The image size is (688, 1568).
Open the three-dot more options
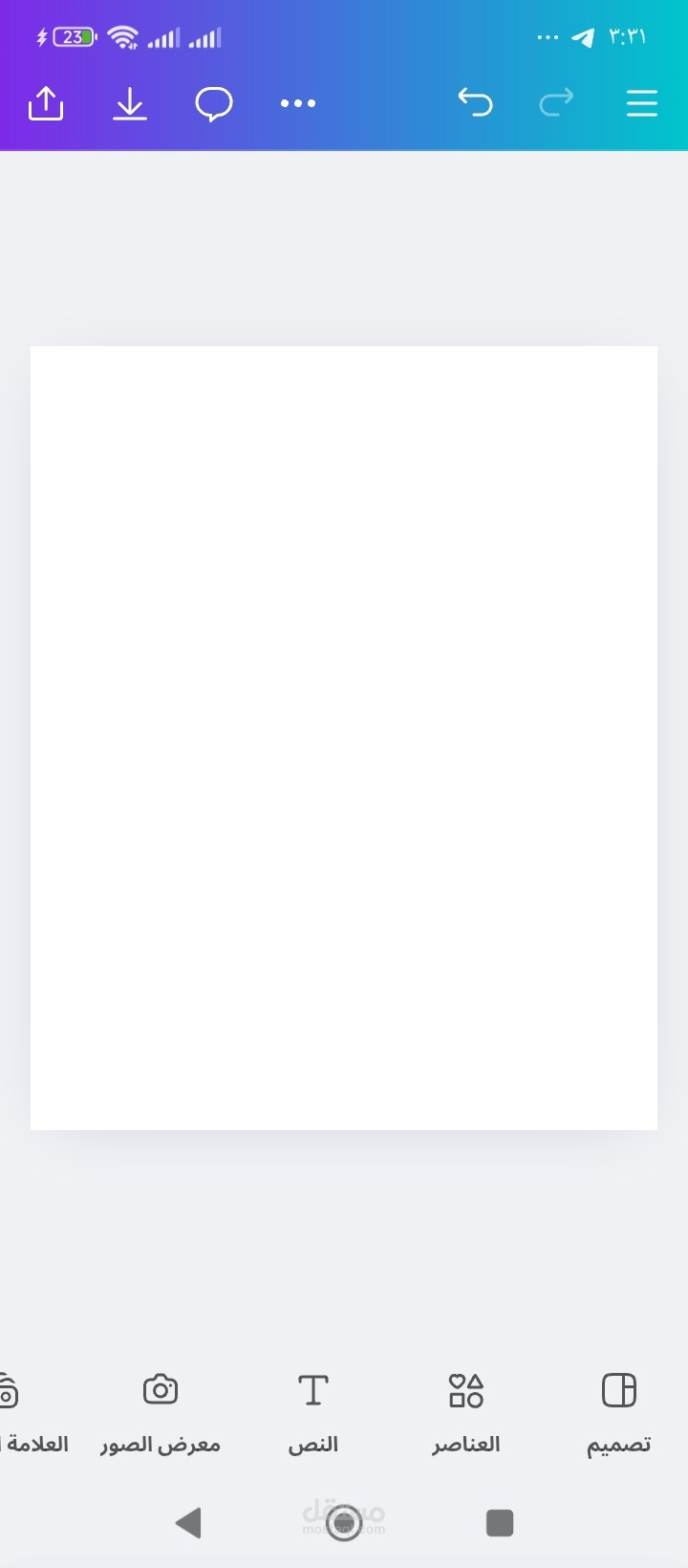pyautogui.click(x=298, y=103)
